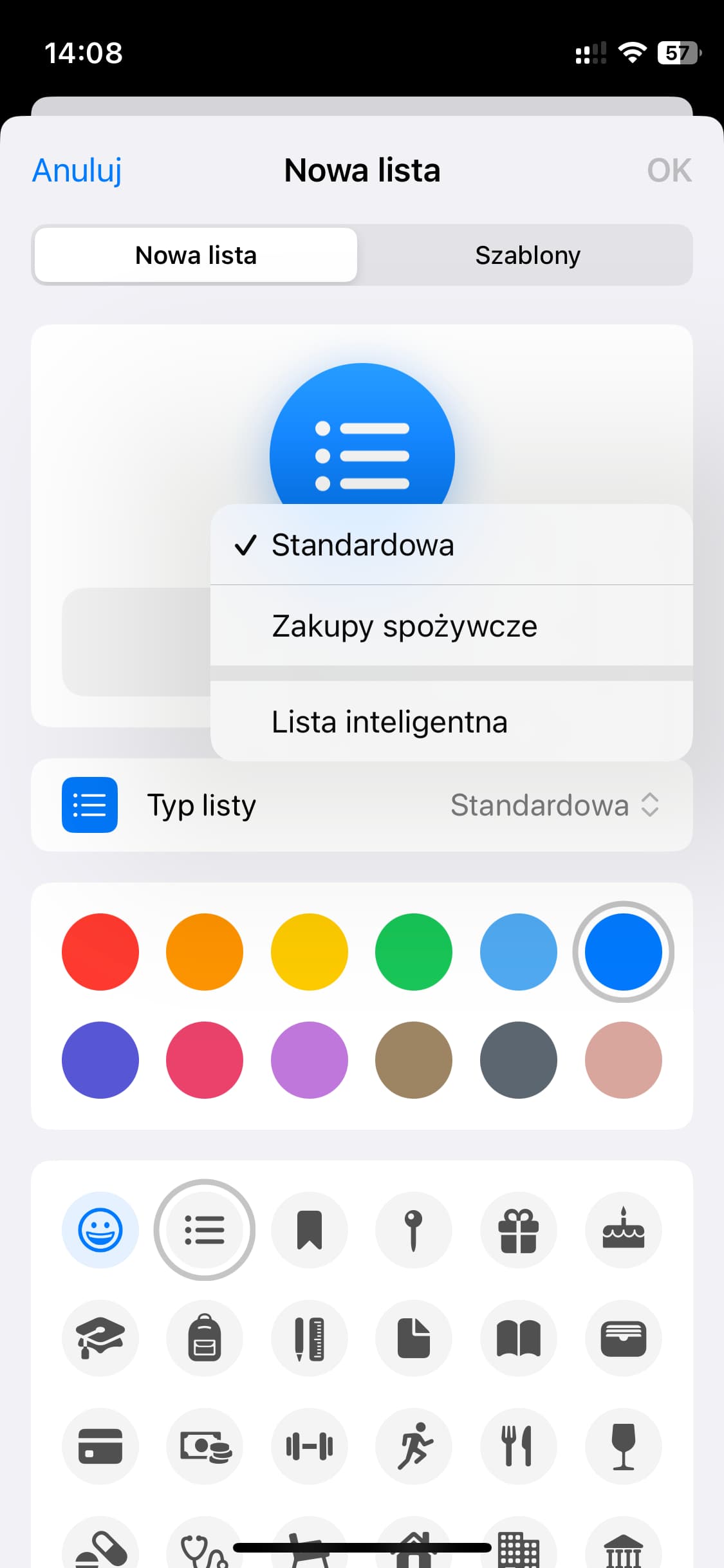Keep the Standardowa option checked
The width and height of the screenshot is (724, 1568).
point(451,545)
